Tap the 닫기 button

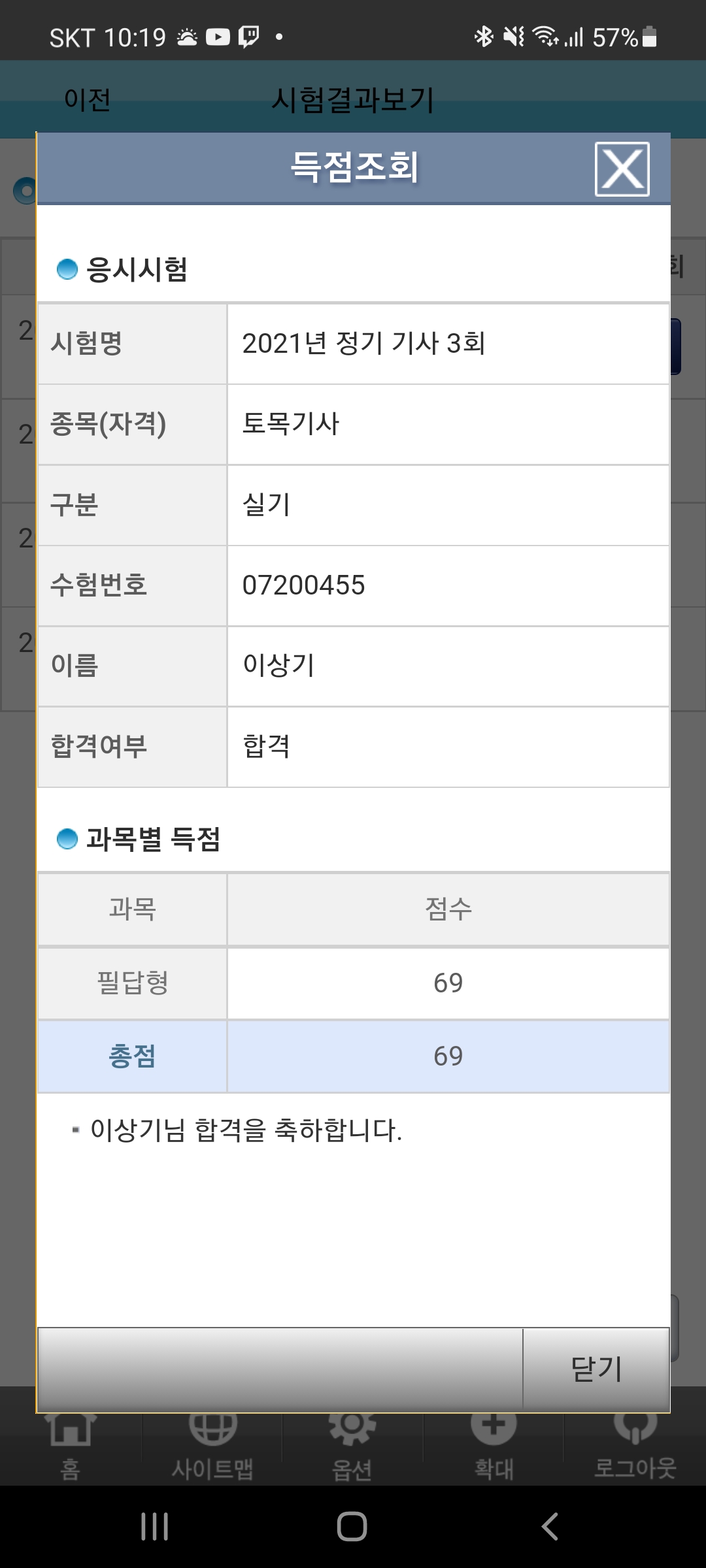click(596, 1369)
